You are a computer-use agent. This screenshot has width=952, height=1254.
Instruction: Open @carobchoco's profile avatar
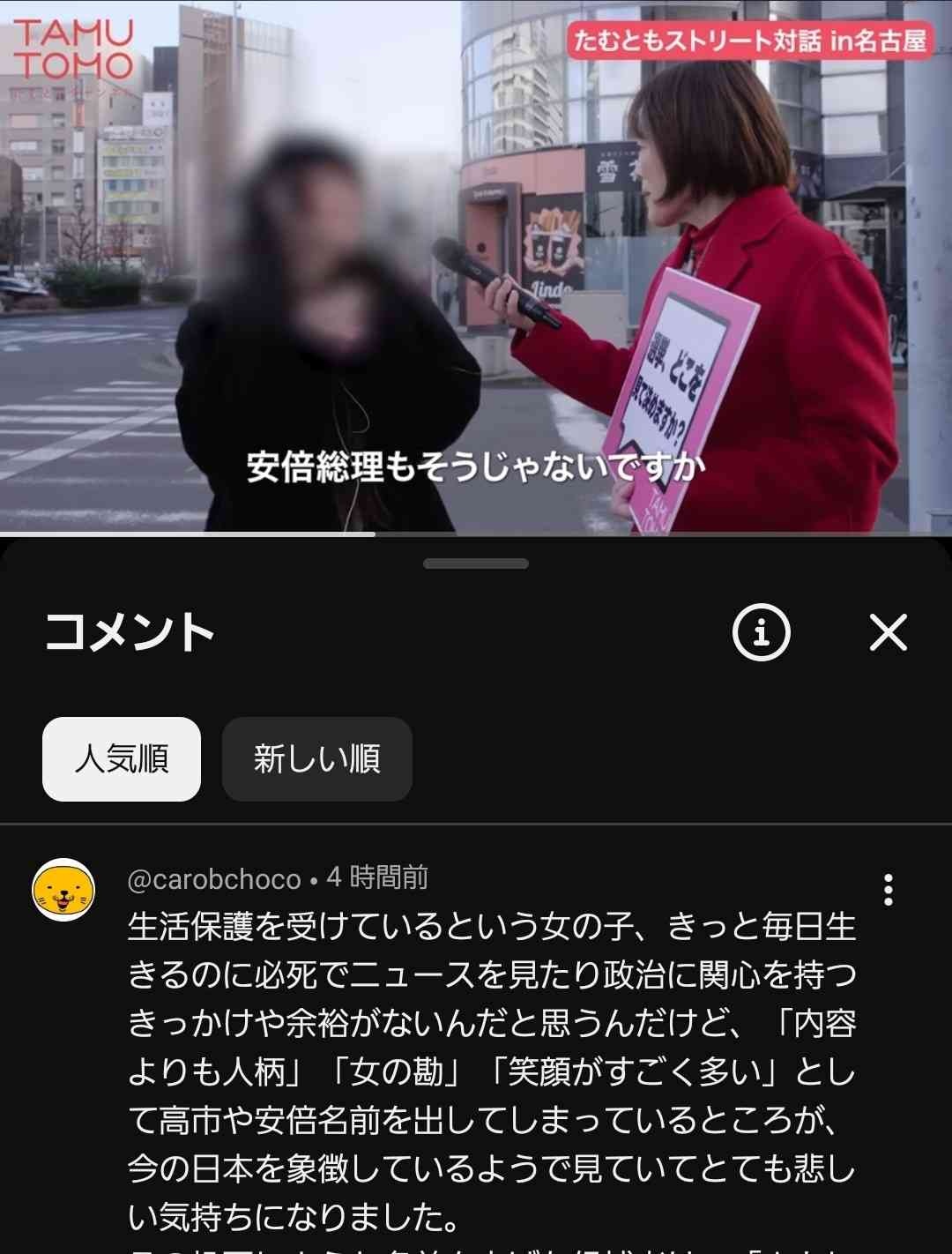[x=63, y=890]
